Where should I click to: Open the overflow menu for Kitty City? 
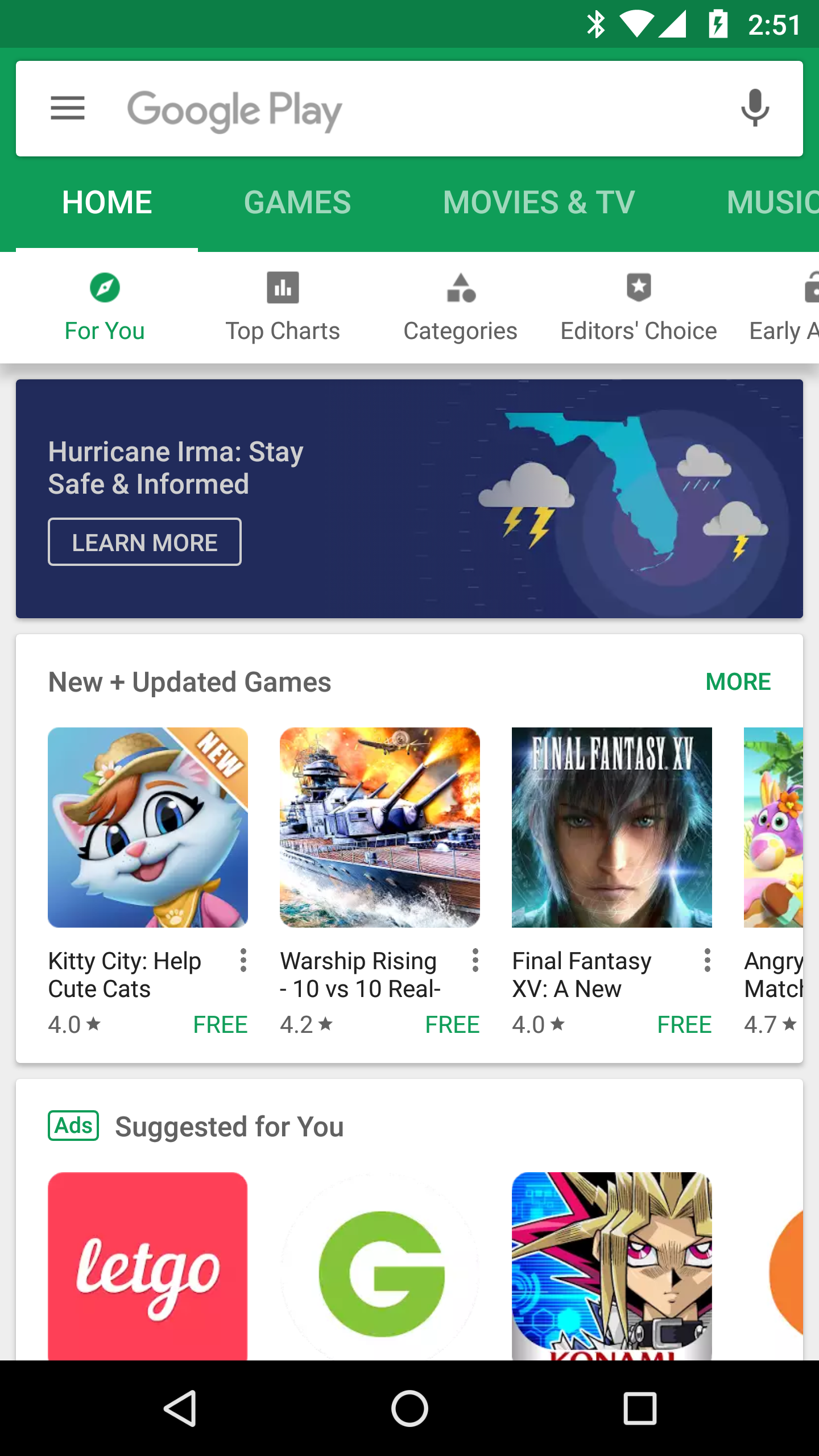243,961
